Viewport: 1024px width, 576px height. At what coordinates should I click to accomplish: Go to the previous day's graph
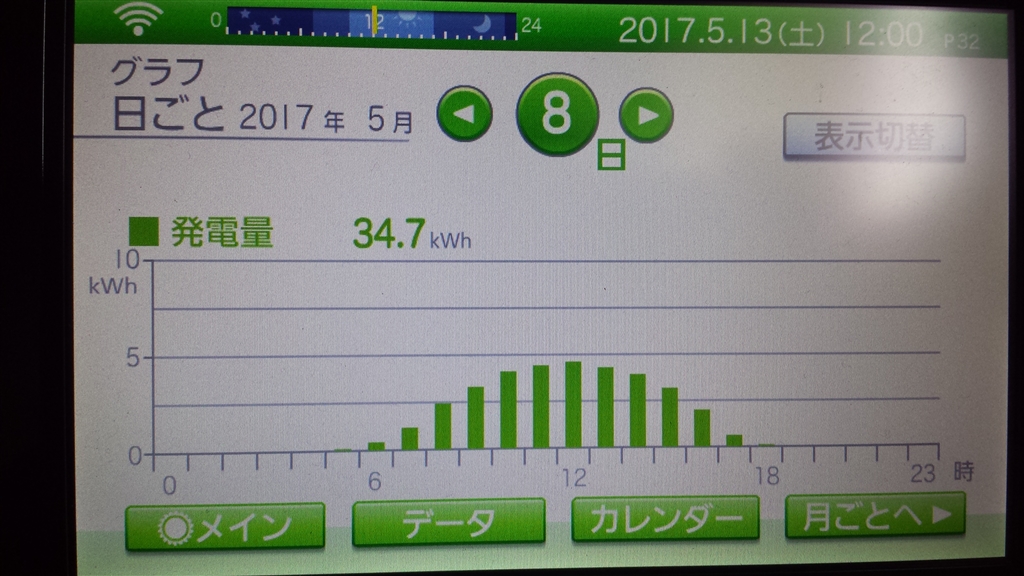[x=465, y=114]
